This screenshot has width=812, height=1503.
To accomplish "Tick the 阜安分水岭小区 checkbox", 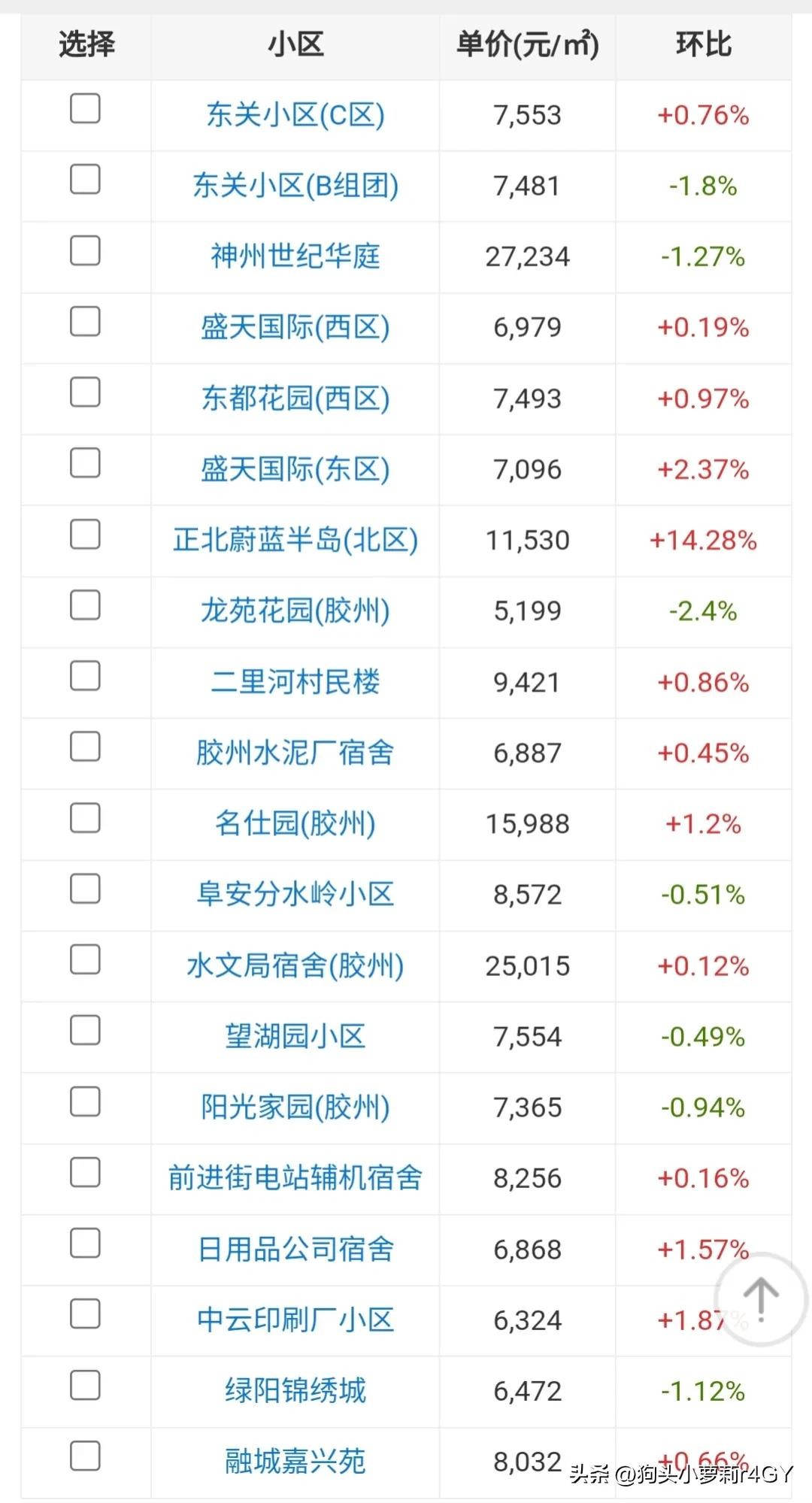I will coord(85,889).
